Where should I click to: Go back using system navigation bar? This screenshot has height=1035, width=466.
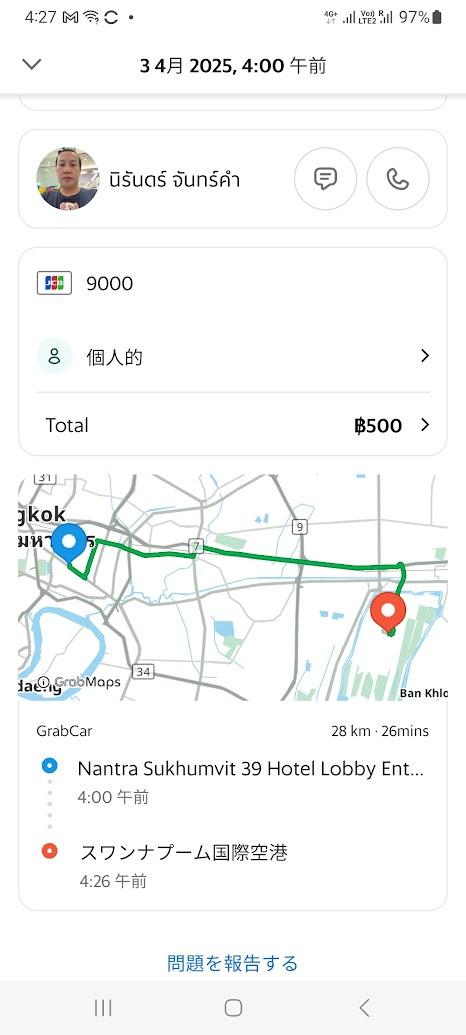[364, 1007]
